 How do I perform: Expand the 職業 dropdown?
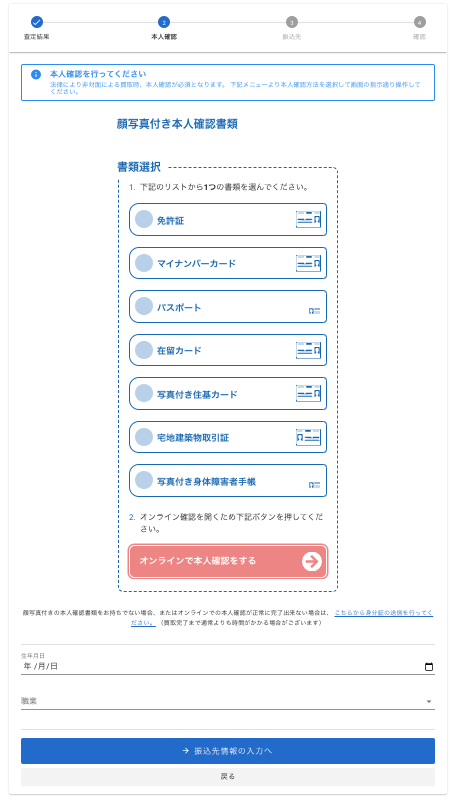click(x=227, y=701)
